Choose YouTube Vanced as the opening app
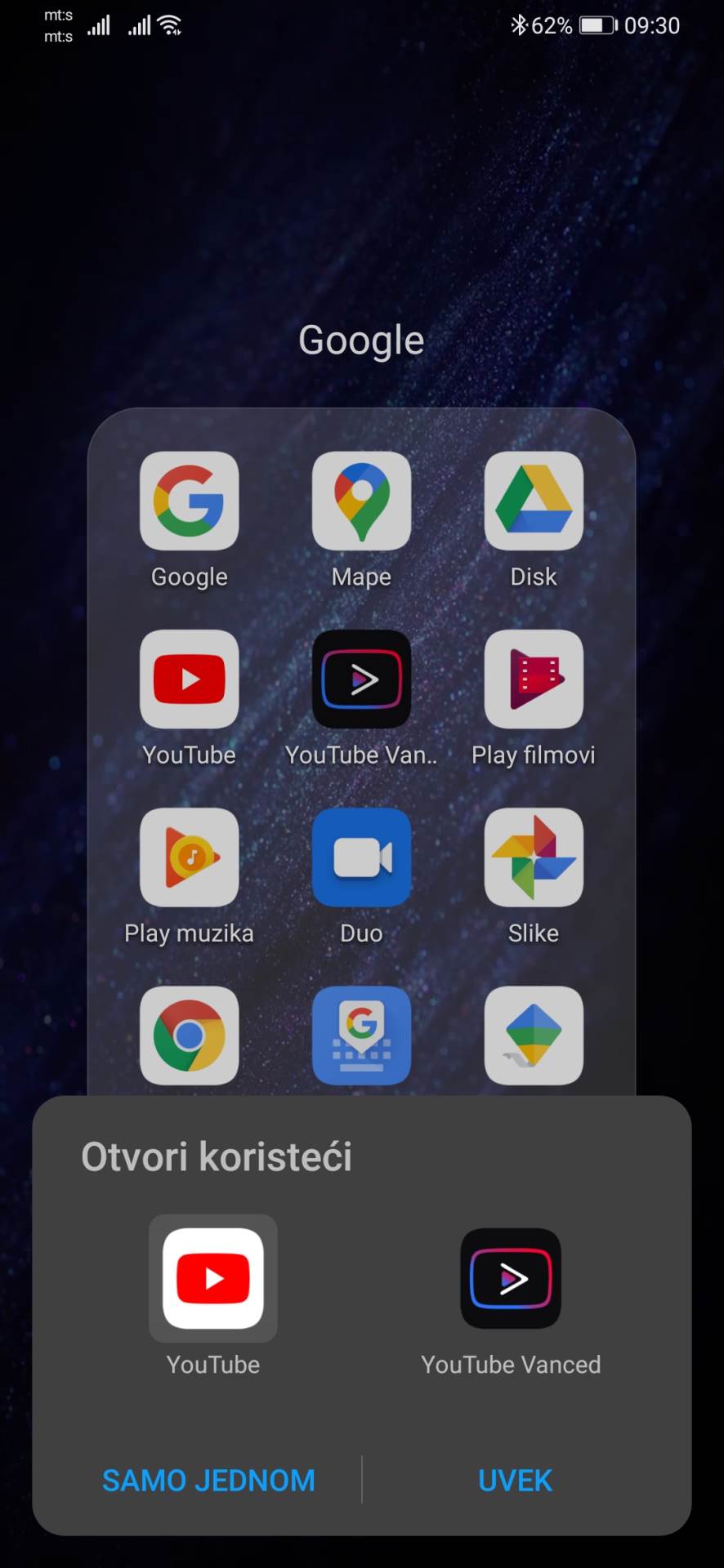The height and width of the screenshot is (1568, 724). click(511, 1278)
